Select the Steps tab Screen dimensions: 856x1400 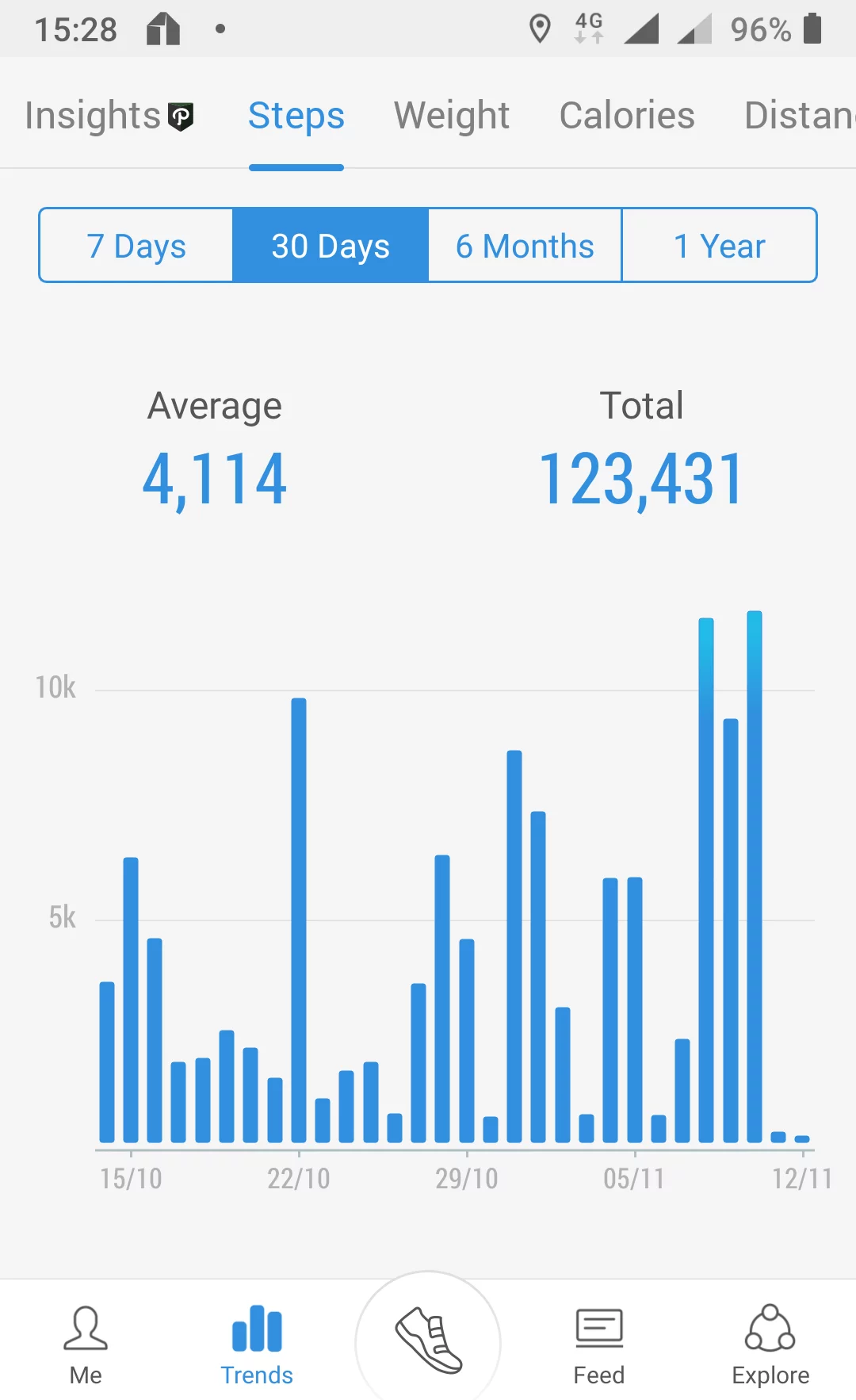296,116
